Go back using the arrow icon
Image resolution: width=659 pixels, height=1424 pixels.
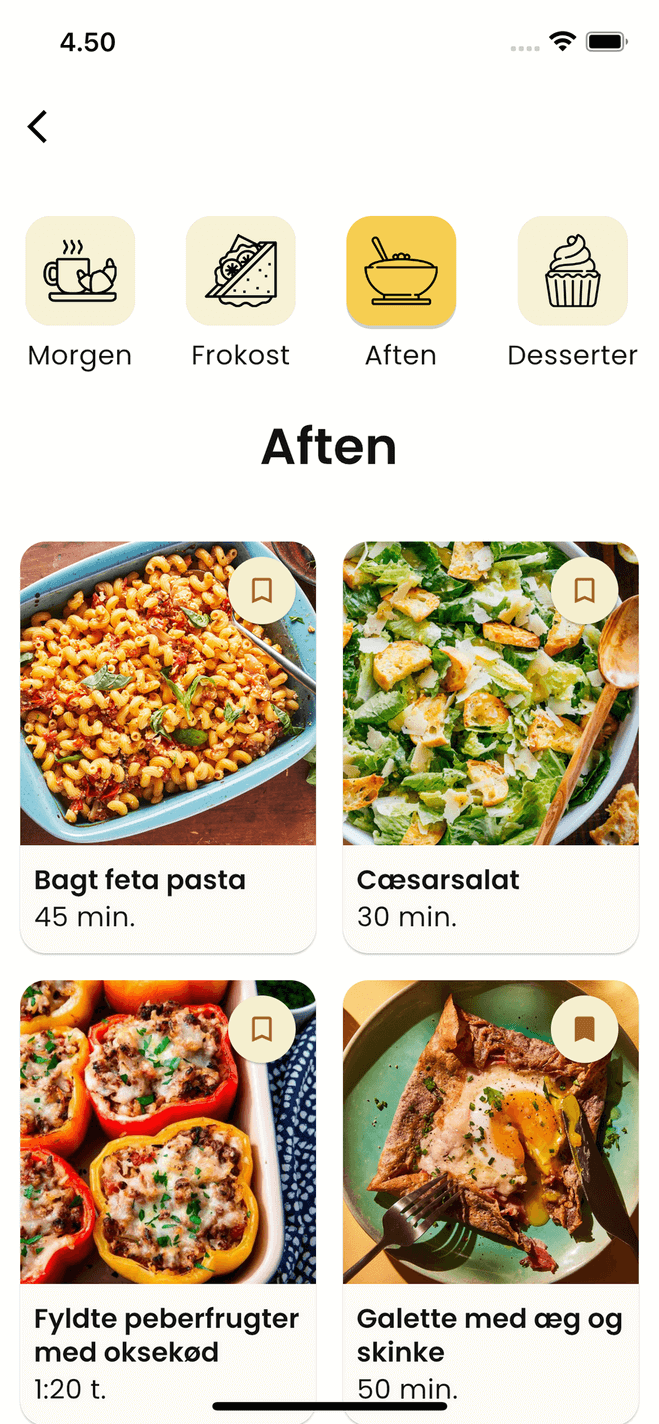pyautogui.click(x=37, y=127)
